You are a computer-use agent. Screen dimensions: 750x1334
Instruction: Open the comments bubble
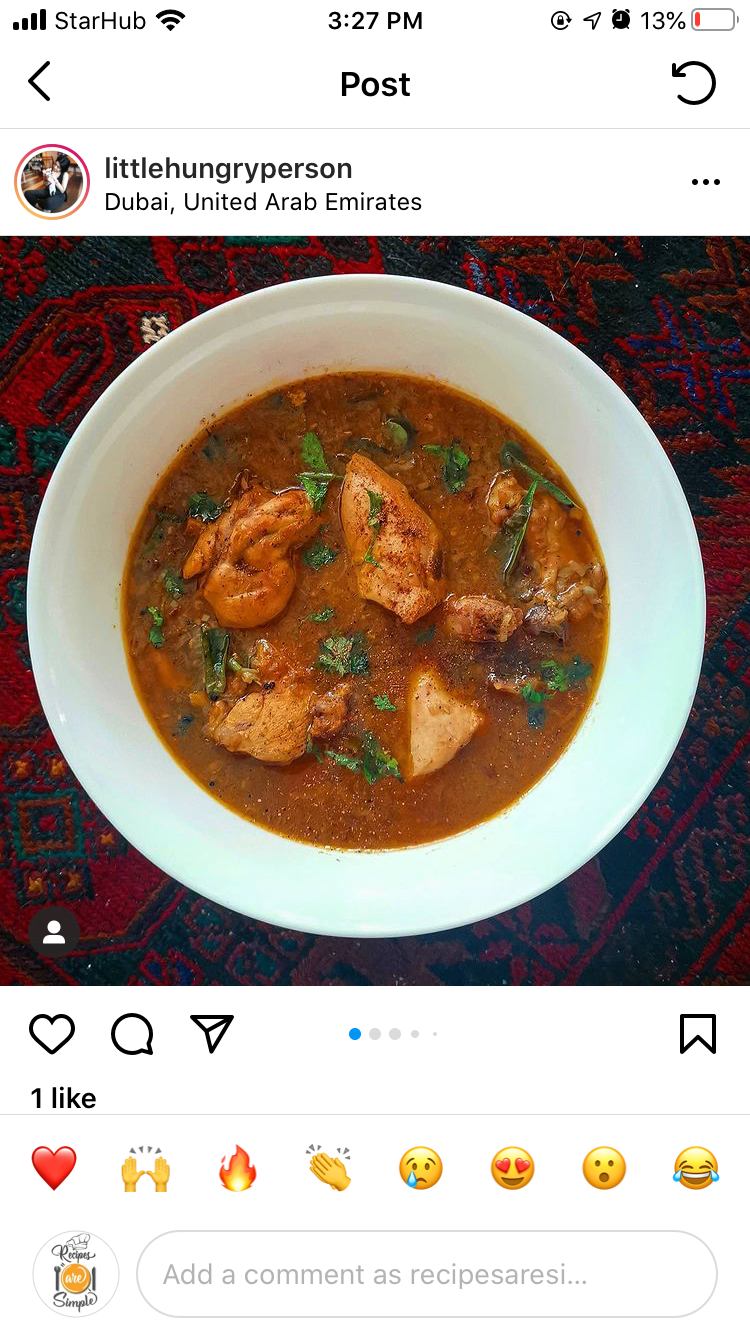point(132,1034)
